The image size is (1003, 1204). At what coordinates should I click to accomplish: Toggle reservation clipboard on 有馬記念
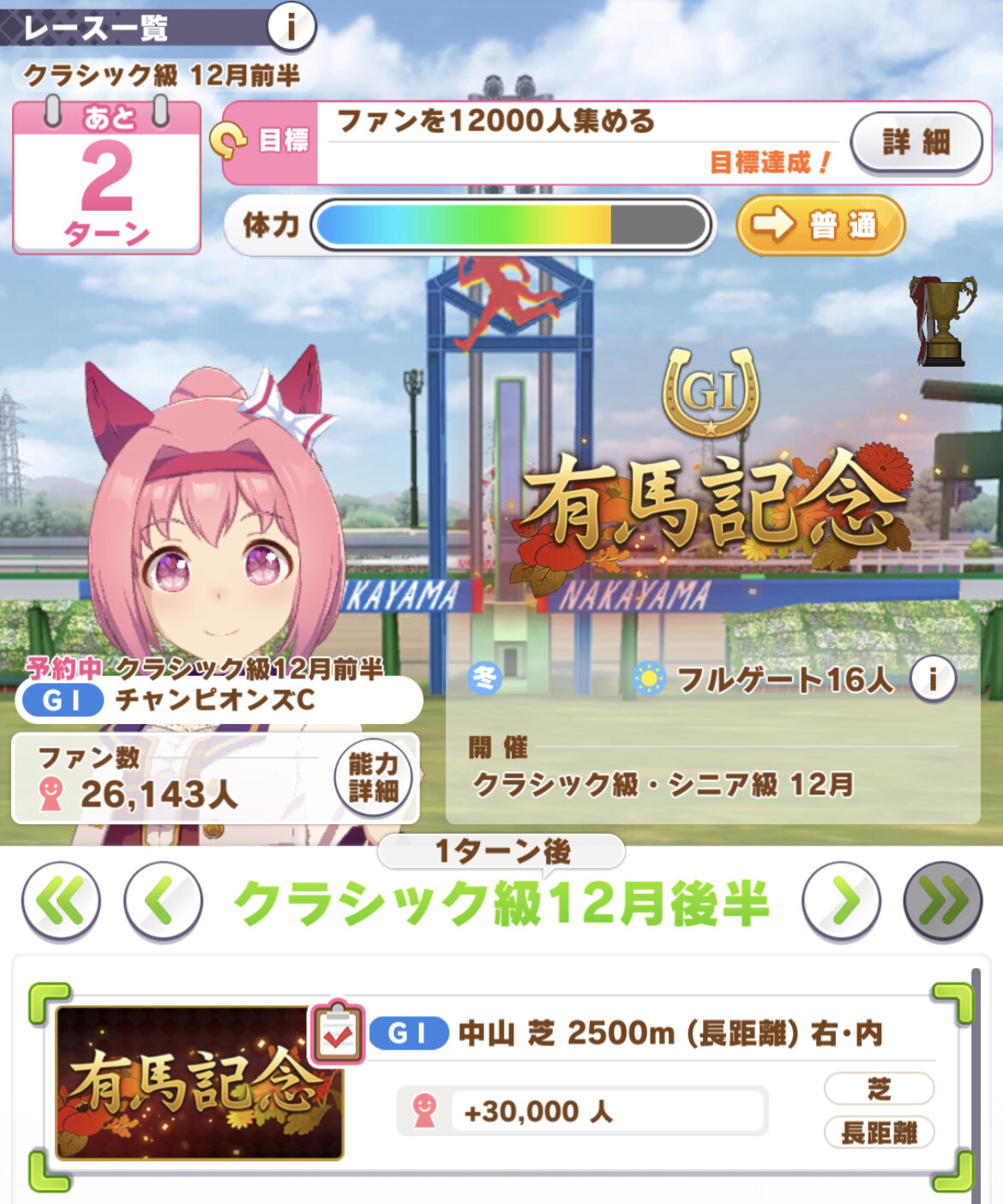point(337,1033)
